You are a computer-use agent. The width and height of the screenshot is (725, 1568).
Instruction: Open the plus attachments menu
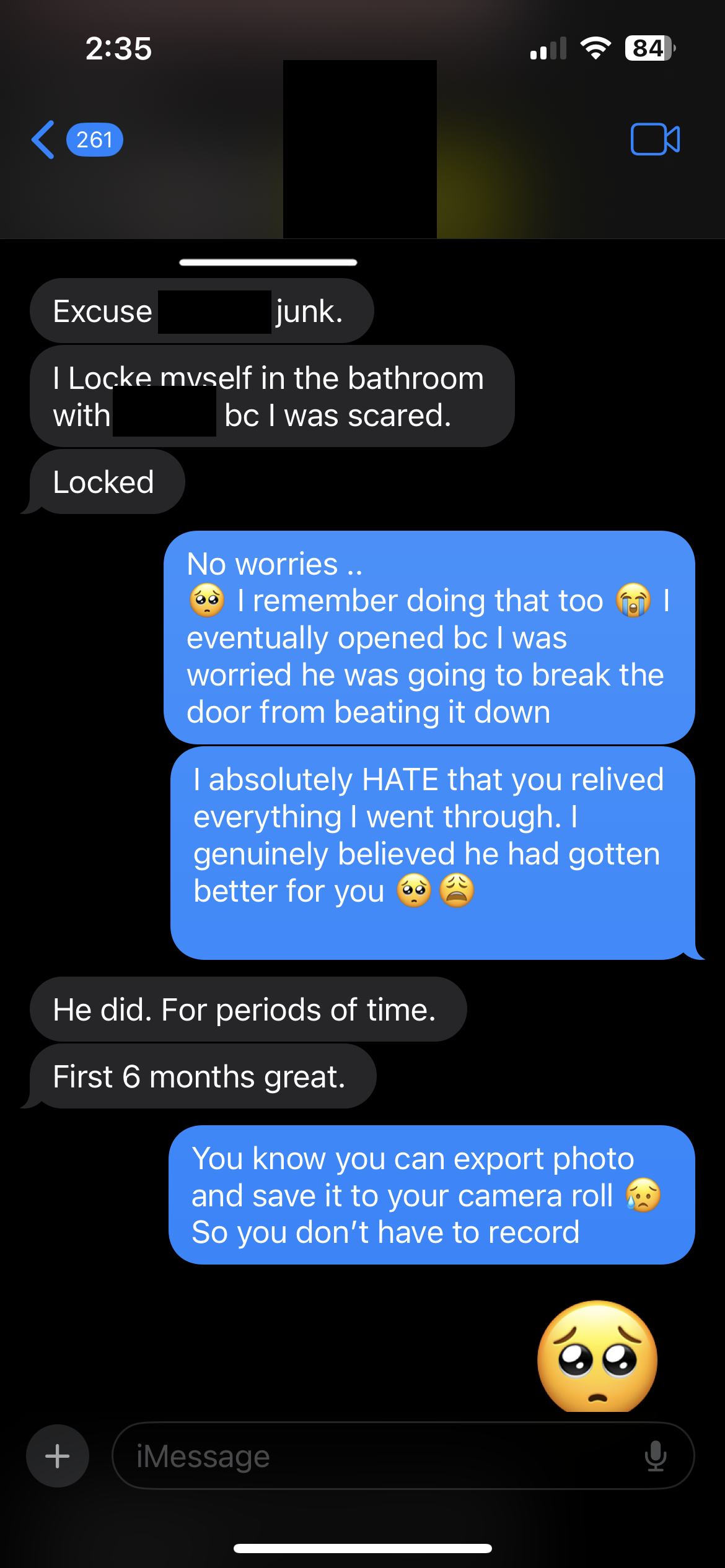(57, 1456)
